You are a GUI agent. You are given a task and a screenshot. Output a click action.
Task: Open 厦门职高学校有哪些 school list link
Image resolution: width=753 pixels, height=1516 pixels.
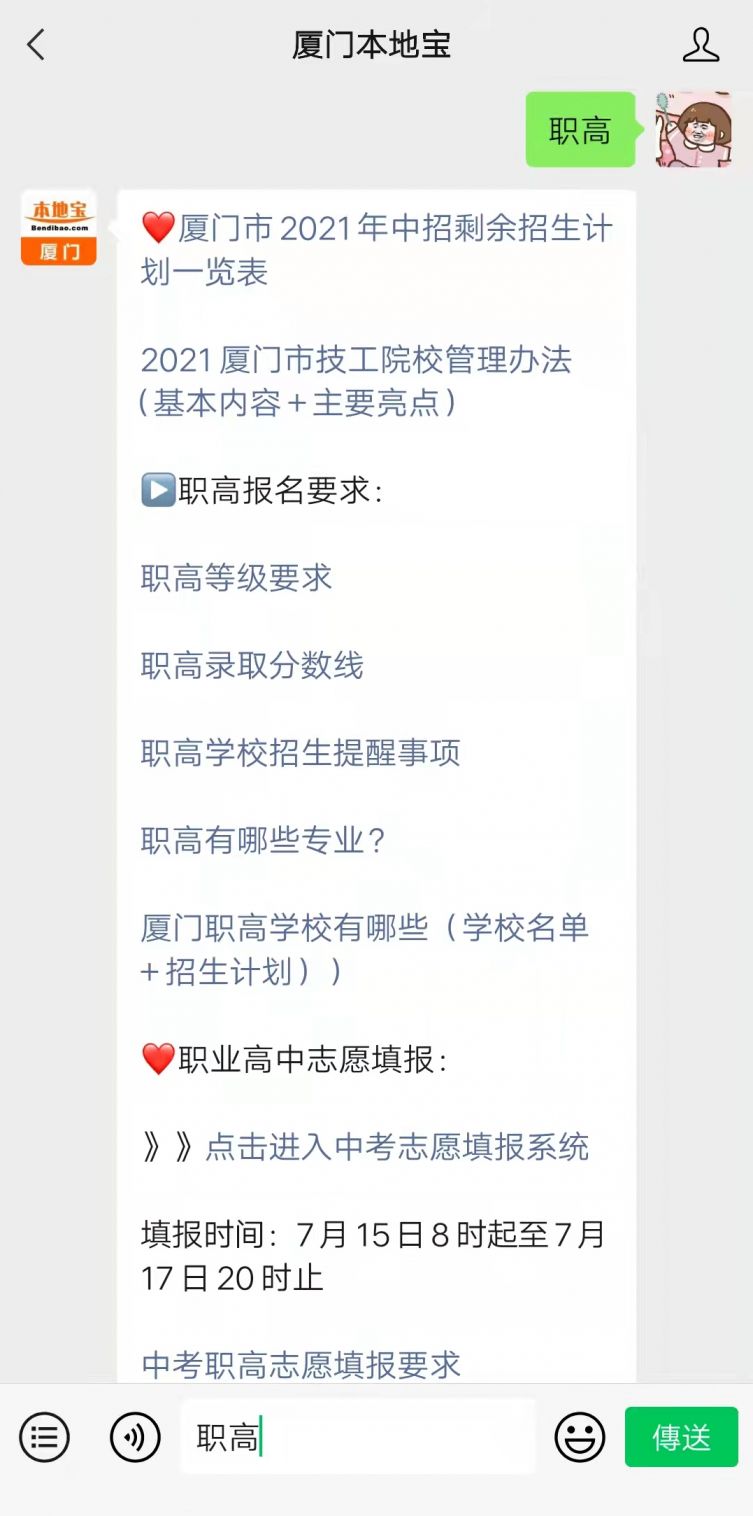click(x=364, y=950)
